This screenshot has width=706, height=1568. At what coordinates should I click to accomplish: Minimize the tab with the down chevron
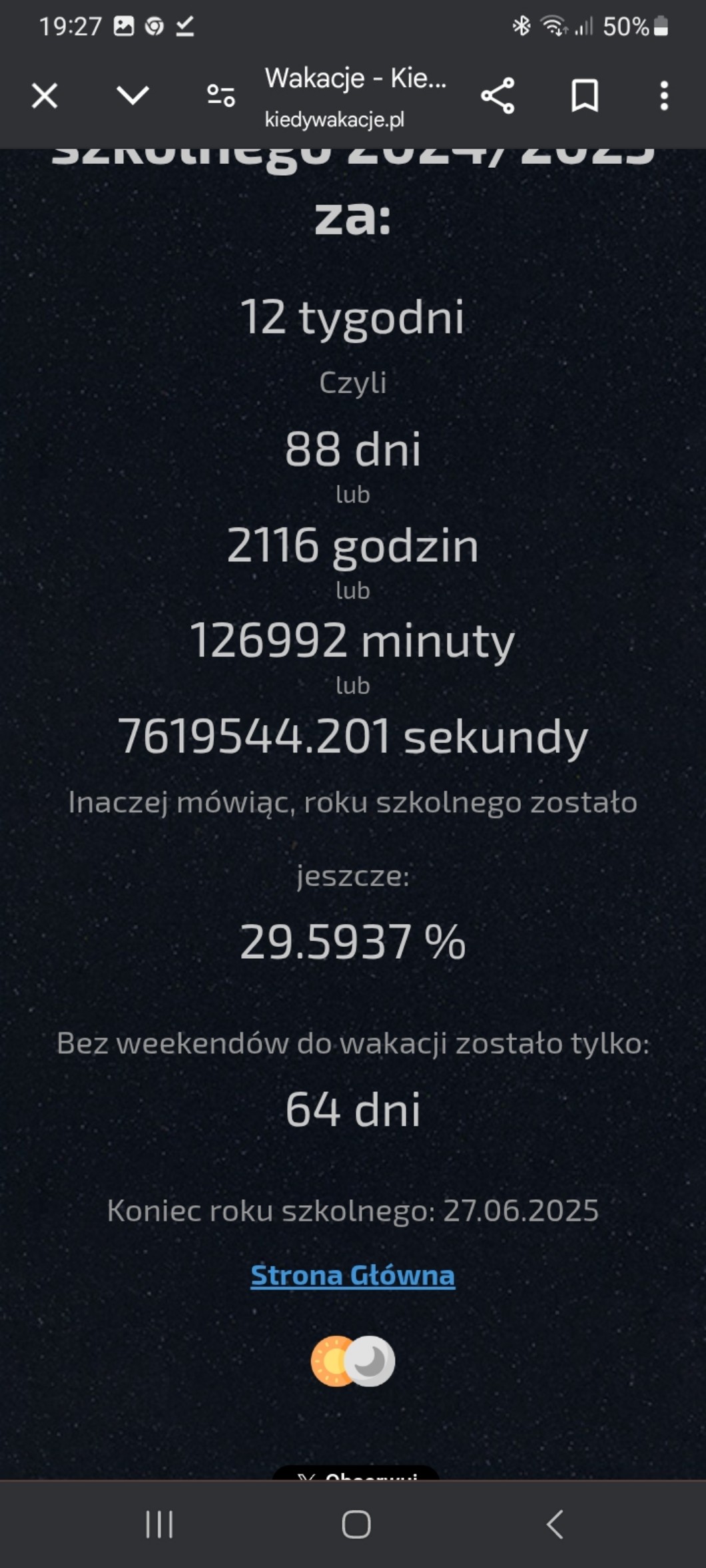[x=133, y=95]
